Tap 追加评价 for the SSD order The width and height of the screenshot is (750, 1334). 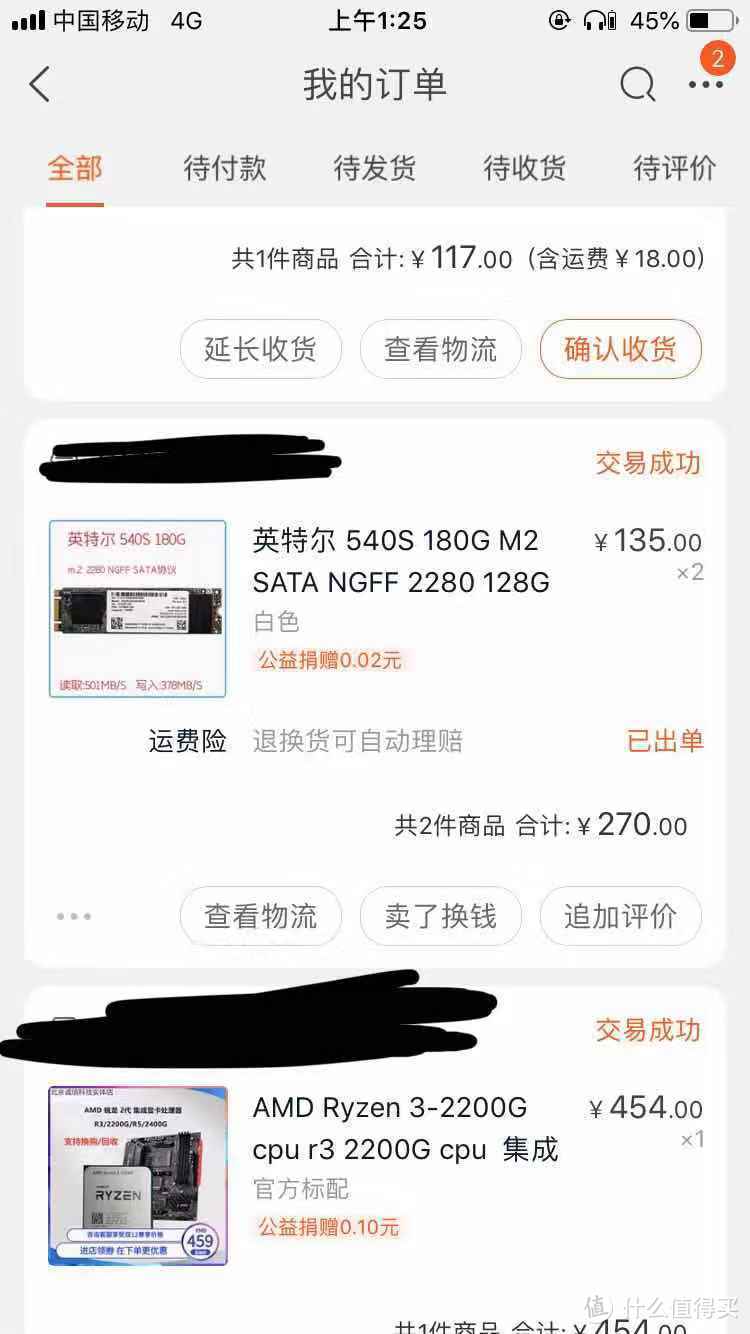620,916
